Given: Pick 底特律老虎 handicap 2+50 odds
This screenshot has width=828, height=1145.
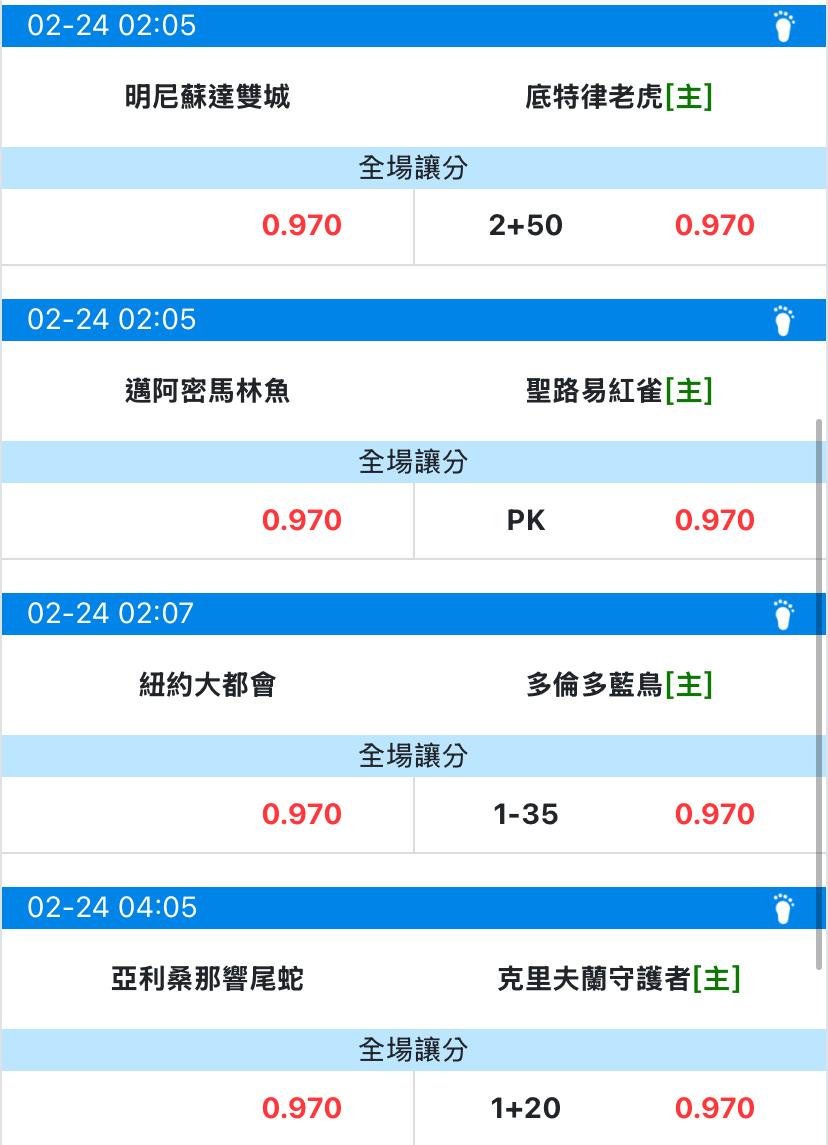Looking at the screenshot, I should [x=714, y=226].
